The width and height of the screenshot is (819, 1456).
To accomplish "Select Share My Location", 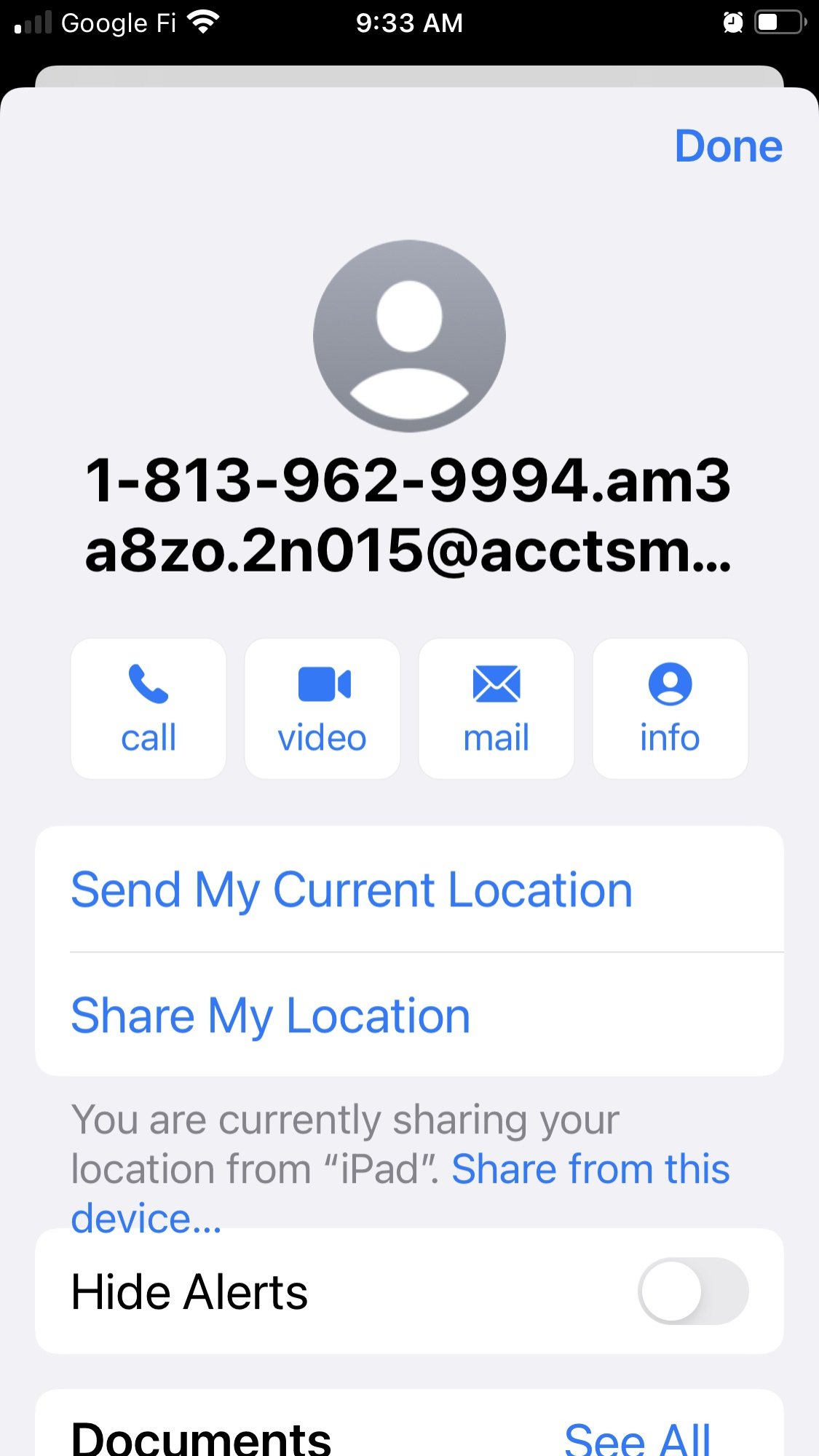I will [271, 1016].
